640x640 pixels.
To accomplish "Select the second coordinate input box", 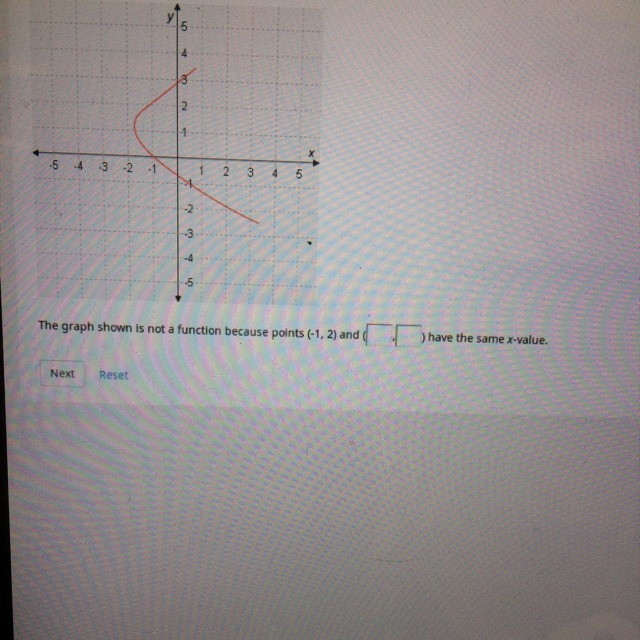I will click(409, 337).
